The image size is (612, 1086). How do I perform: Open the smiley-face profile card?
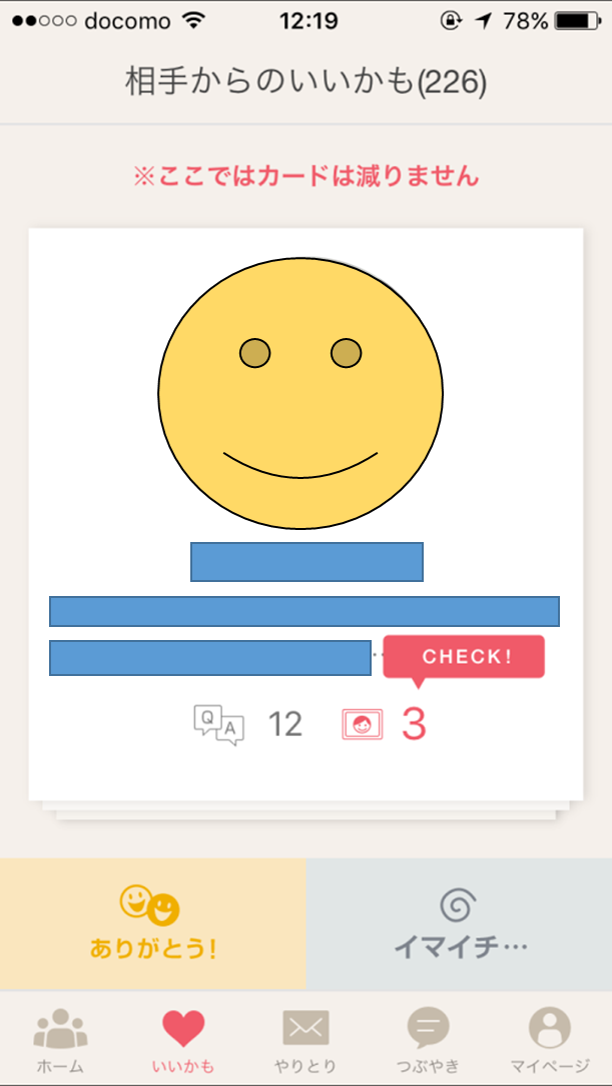[x=306, y=514]
